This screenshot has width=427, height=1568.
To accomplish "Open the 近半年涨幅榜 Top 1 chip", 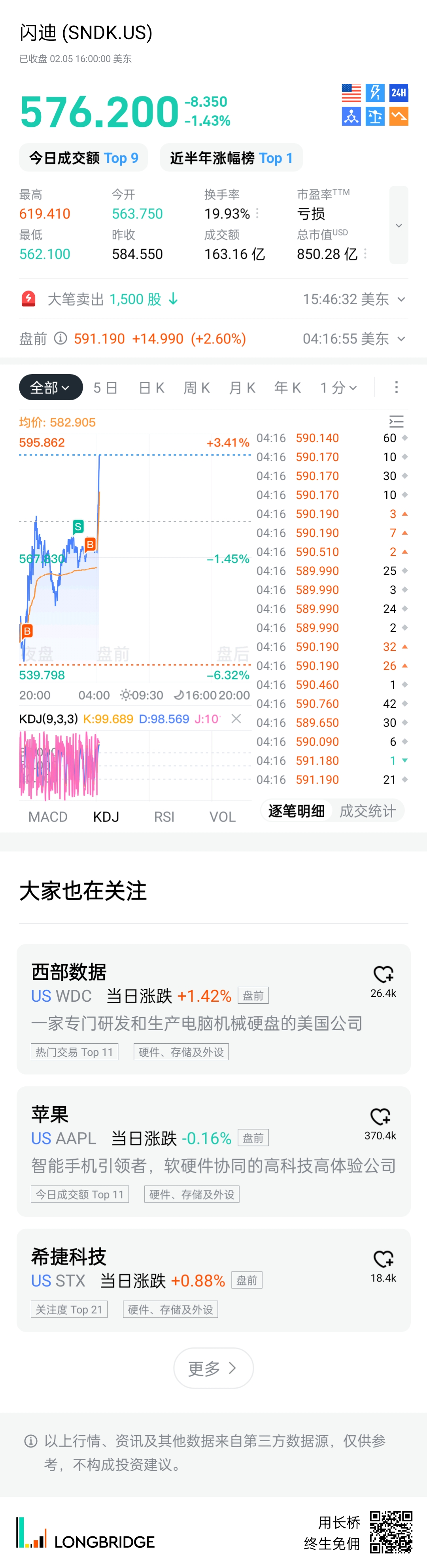I will click(x=231, y=158).
